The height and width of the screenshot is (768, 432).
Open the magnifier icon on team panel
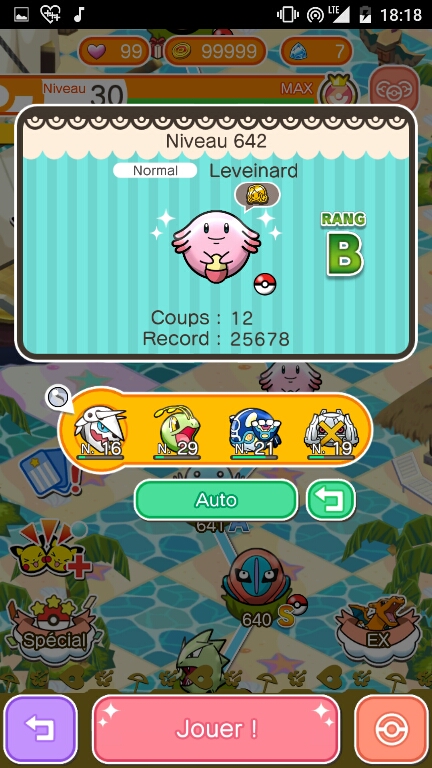(57, 397)
